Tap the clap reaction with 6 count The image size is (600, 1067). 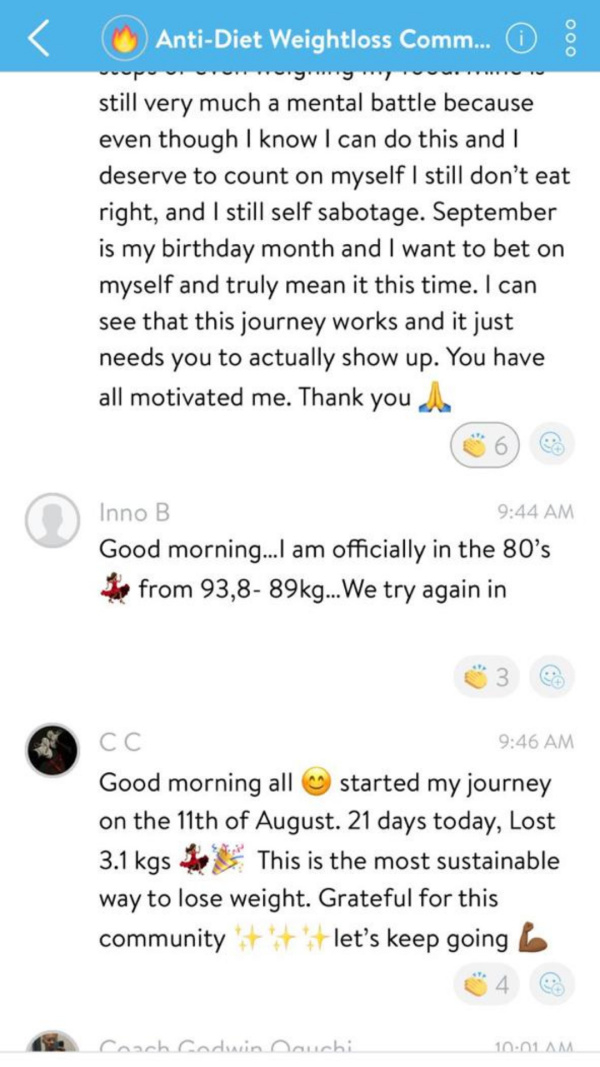click(485, 446)
